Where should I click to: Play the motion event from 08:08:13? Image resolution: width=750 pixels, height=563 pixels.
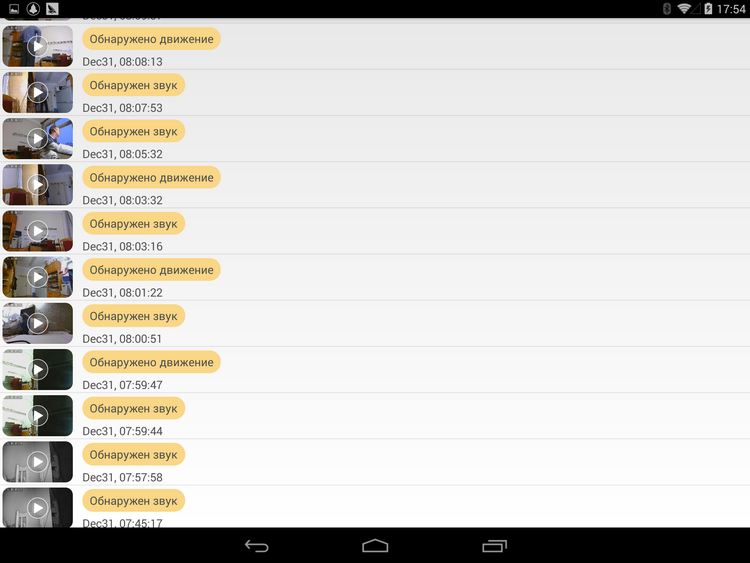(38, 46)
